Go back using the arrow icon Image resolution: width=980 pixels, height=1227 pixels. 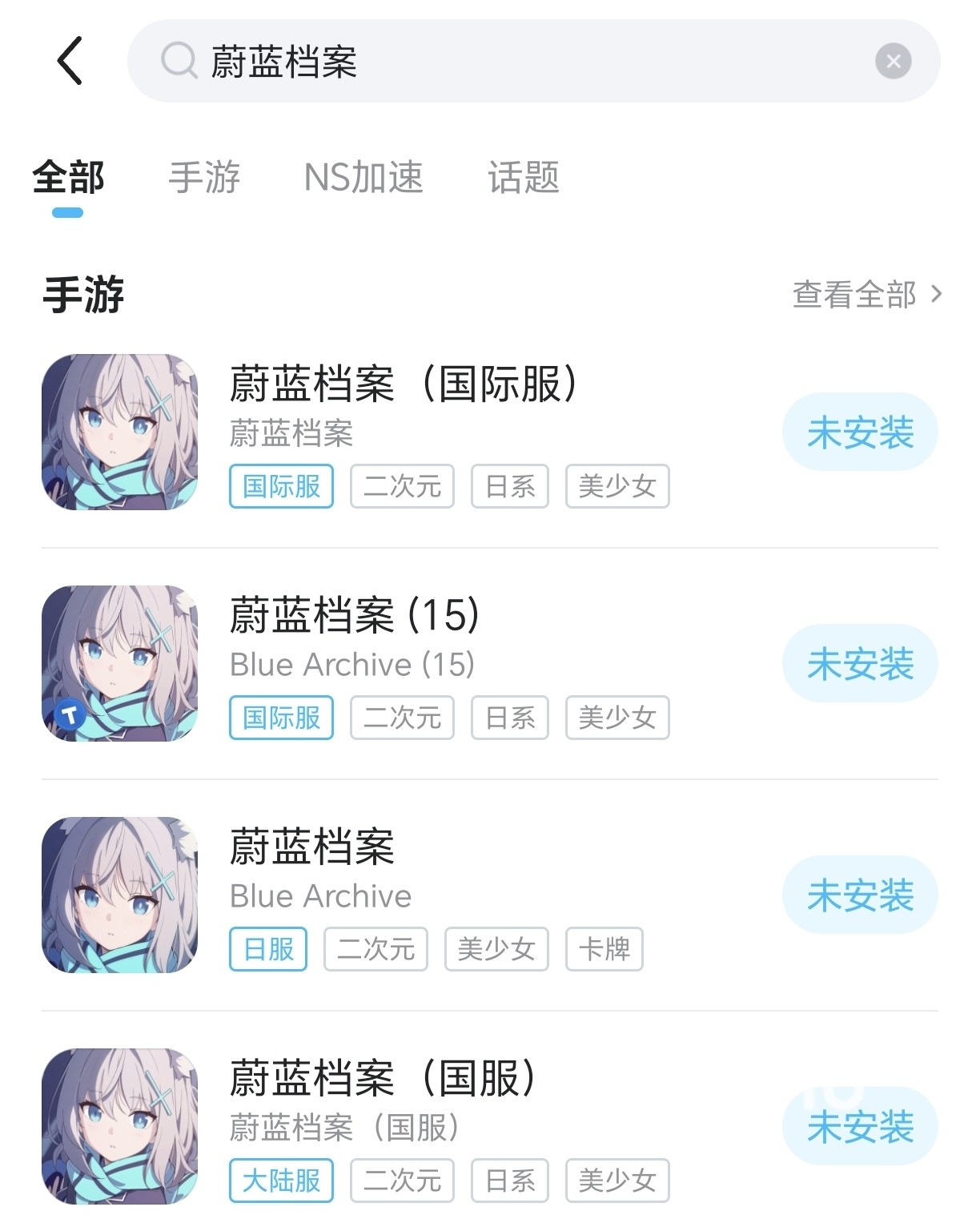pos(70,61)
